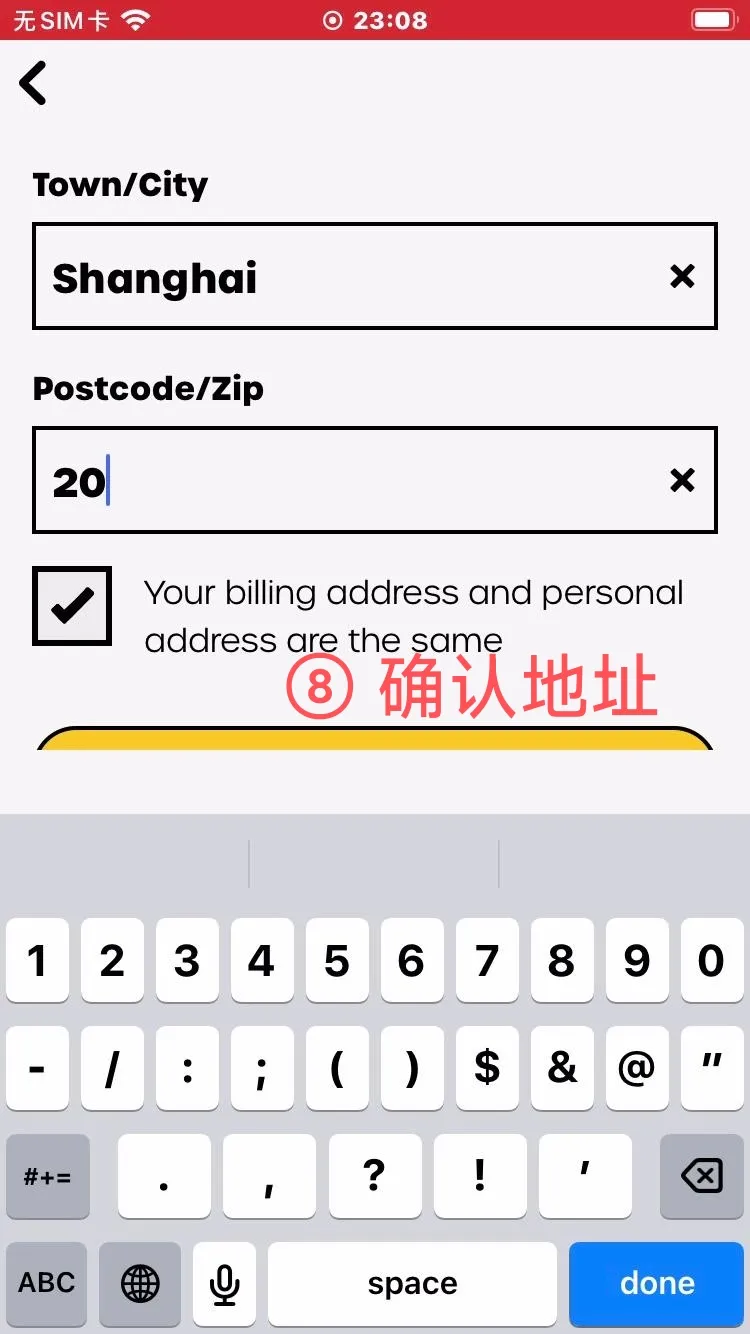This screenshot has width=750, height=1334.
Task: Clear the Town/City field
Action: [x=682, y=277]
